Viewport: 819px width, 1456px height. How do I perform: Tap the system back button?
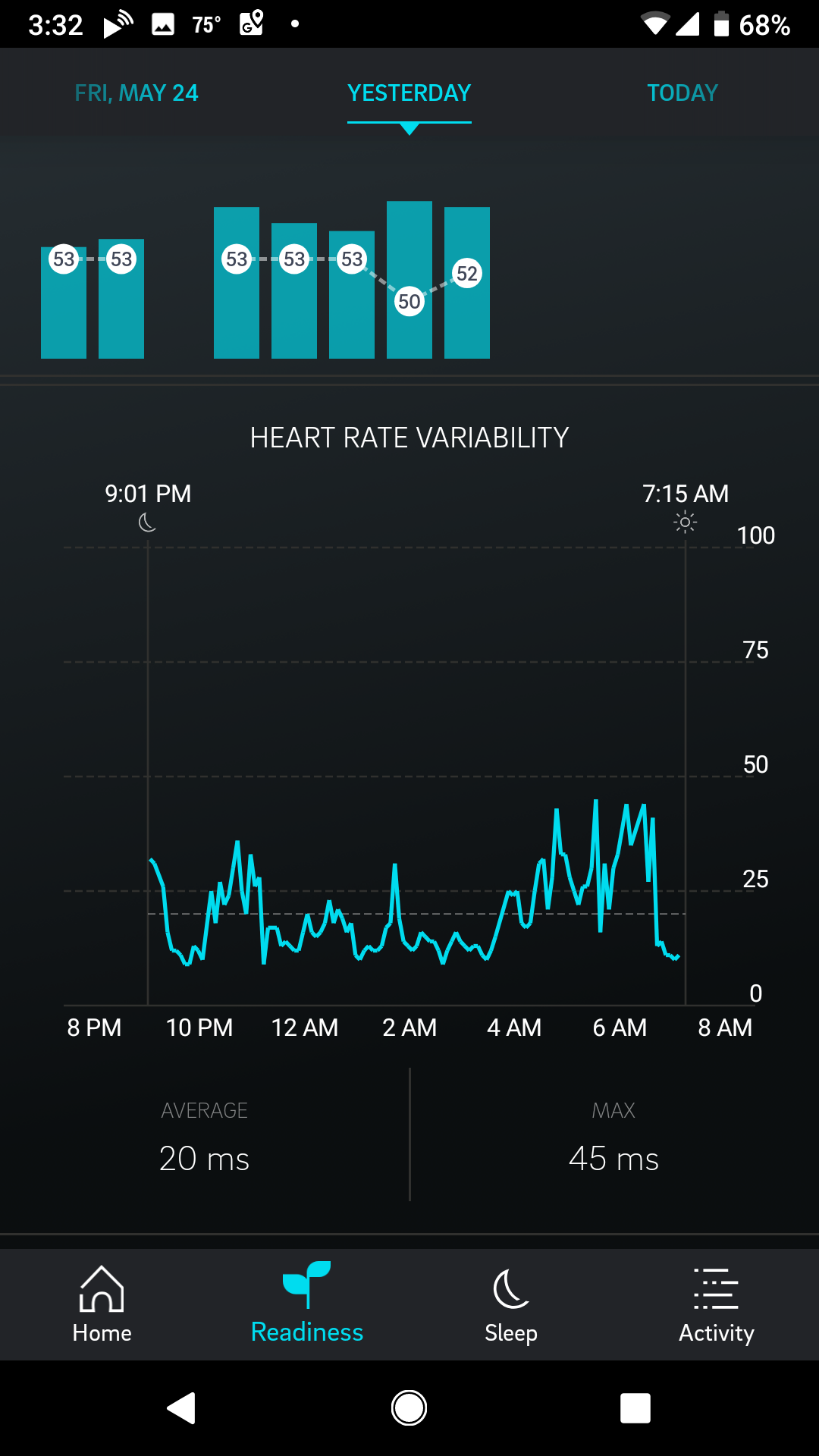(182, 1408)
